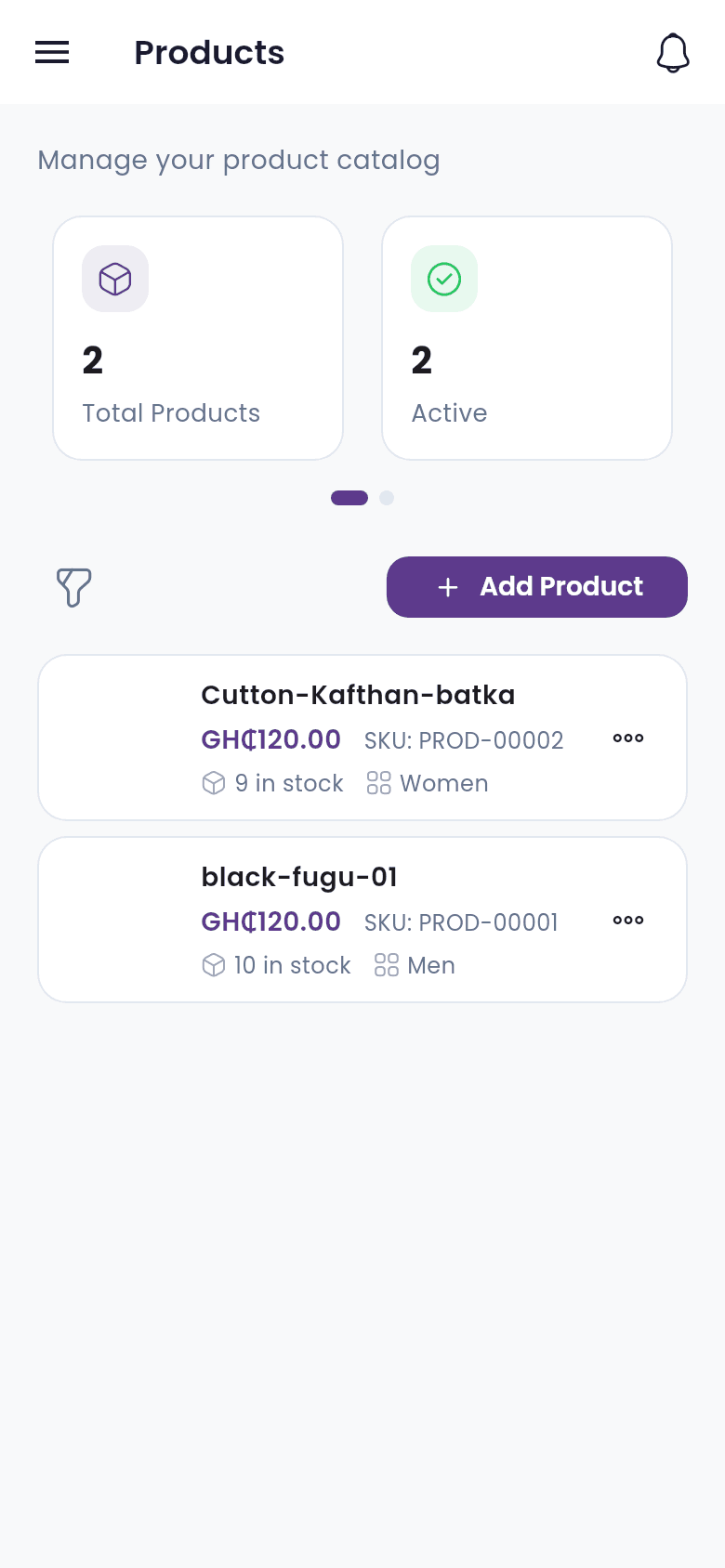Click the Total Products card

point(198,337)
